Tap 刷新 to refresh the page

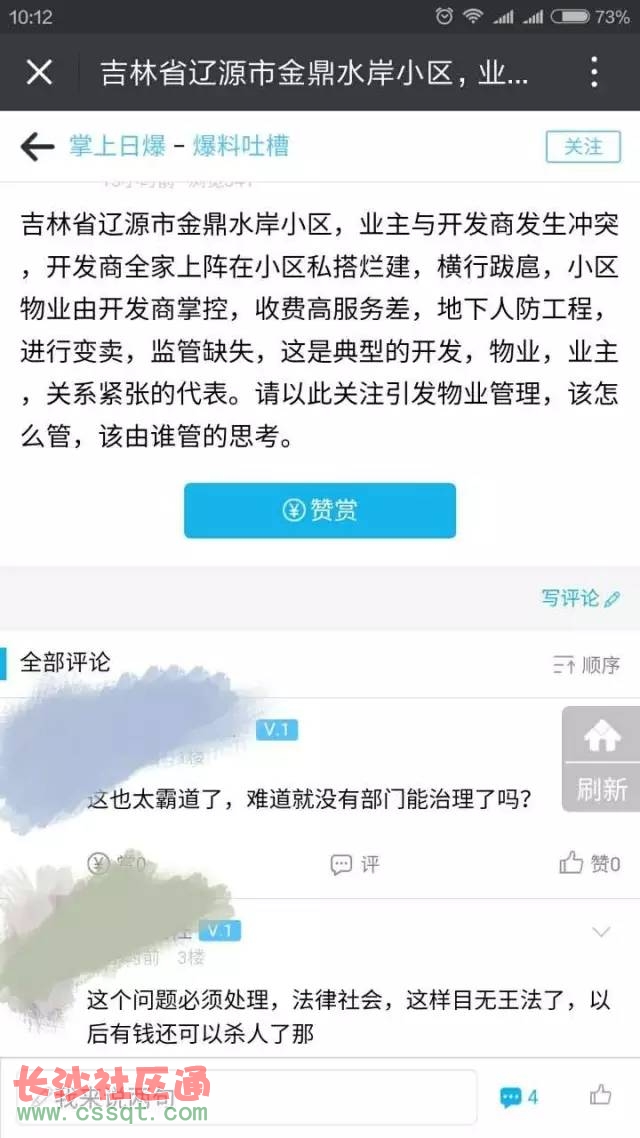[x=601, y=790]
